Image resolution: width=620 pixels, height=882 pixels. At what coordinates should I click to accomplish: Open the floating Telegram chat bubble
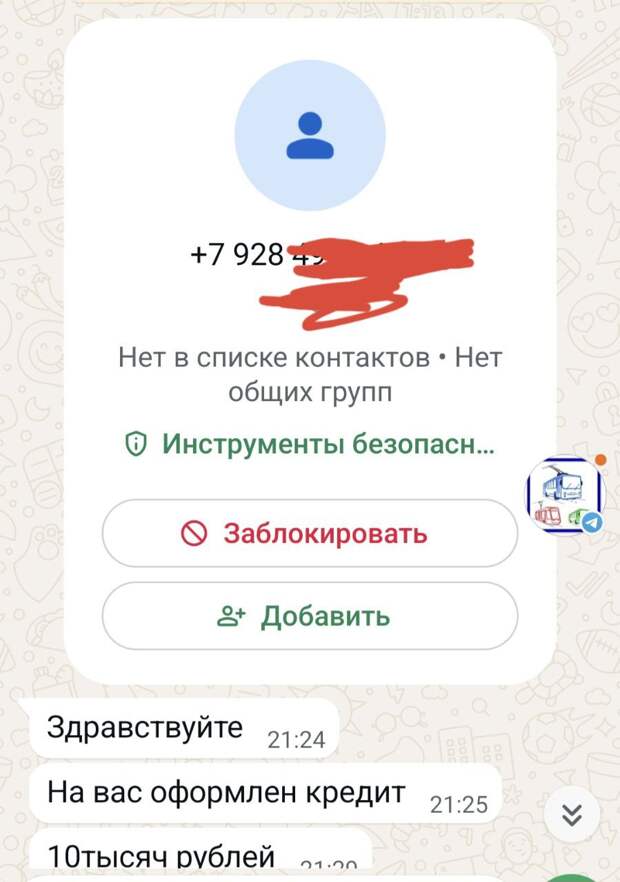565,497
